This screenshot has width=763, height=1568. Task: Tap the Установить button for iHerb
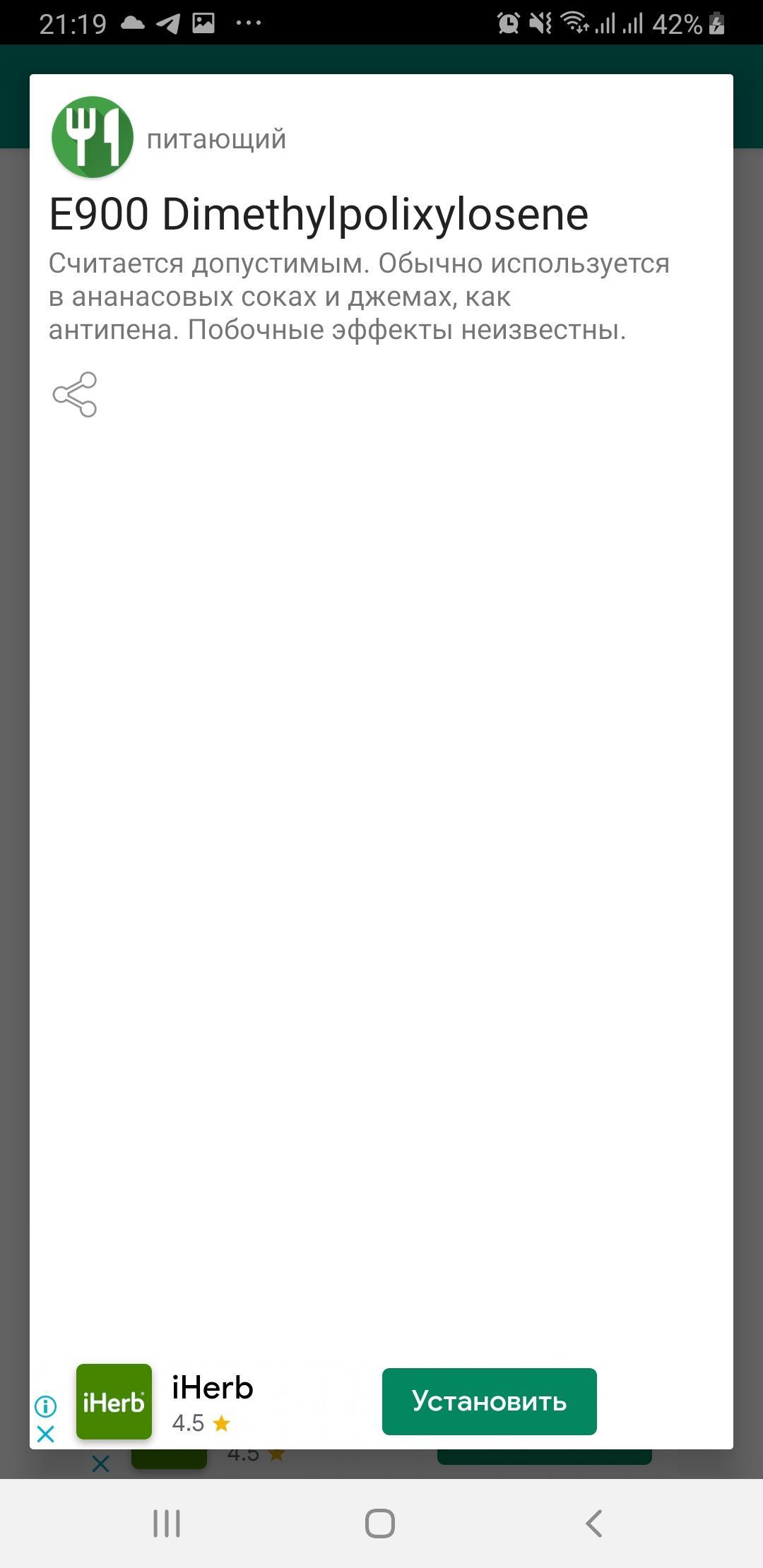point(489,1401)
